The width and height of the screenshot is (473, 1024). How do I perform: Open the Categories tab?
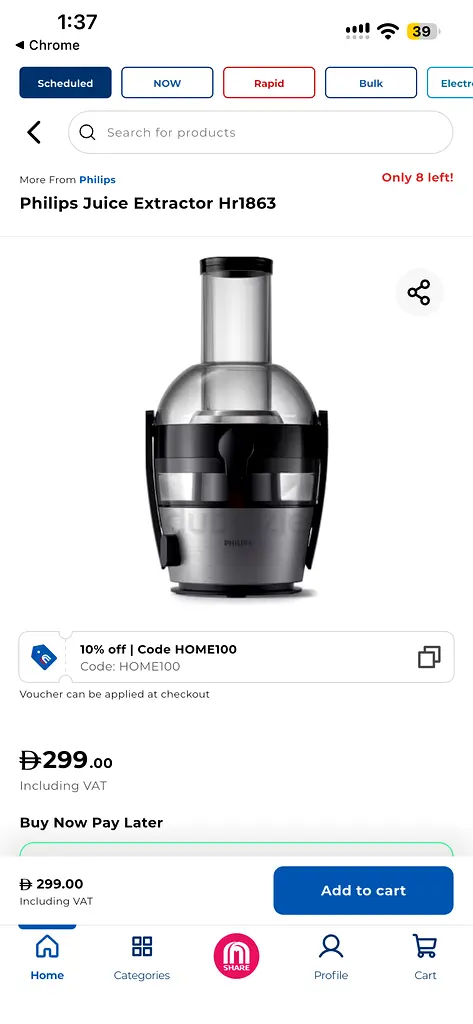pos(142,957)
